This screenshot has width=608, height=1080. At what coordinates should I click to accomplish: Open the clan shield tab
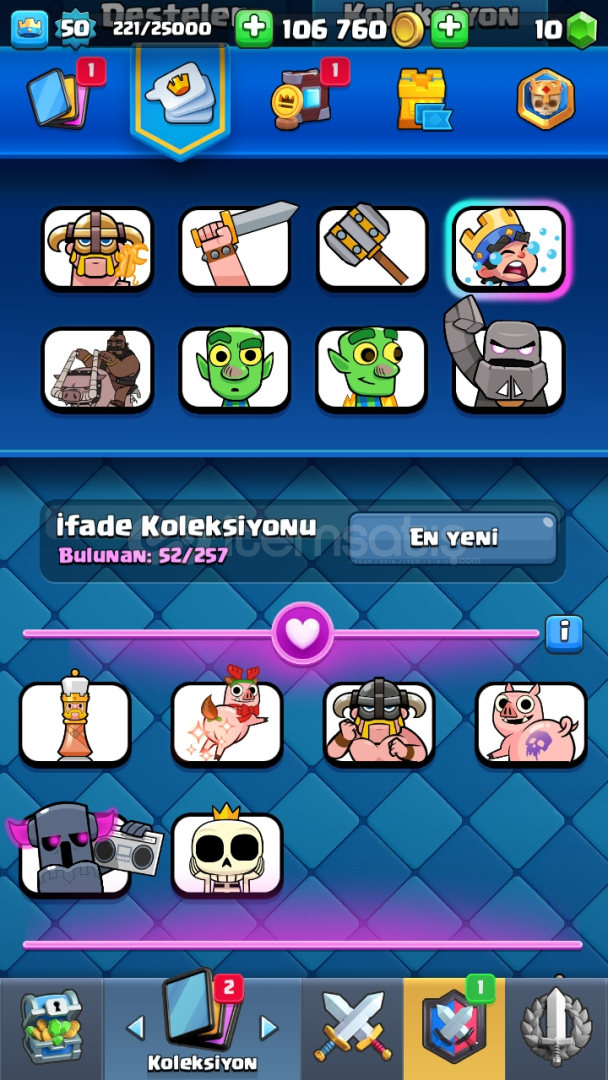454,1026
